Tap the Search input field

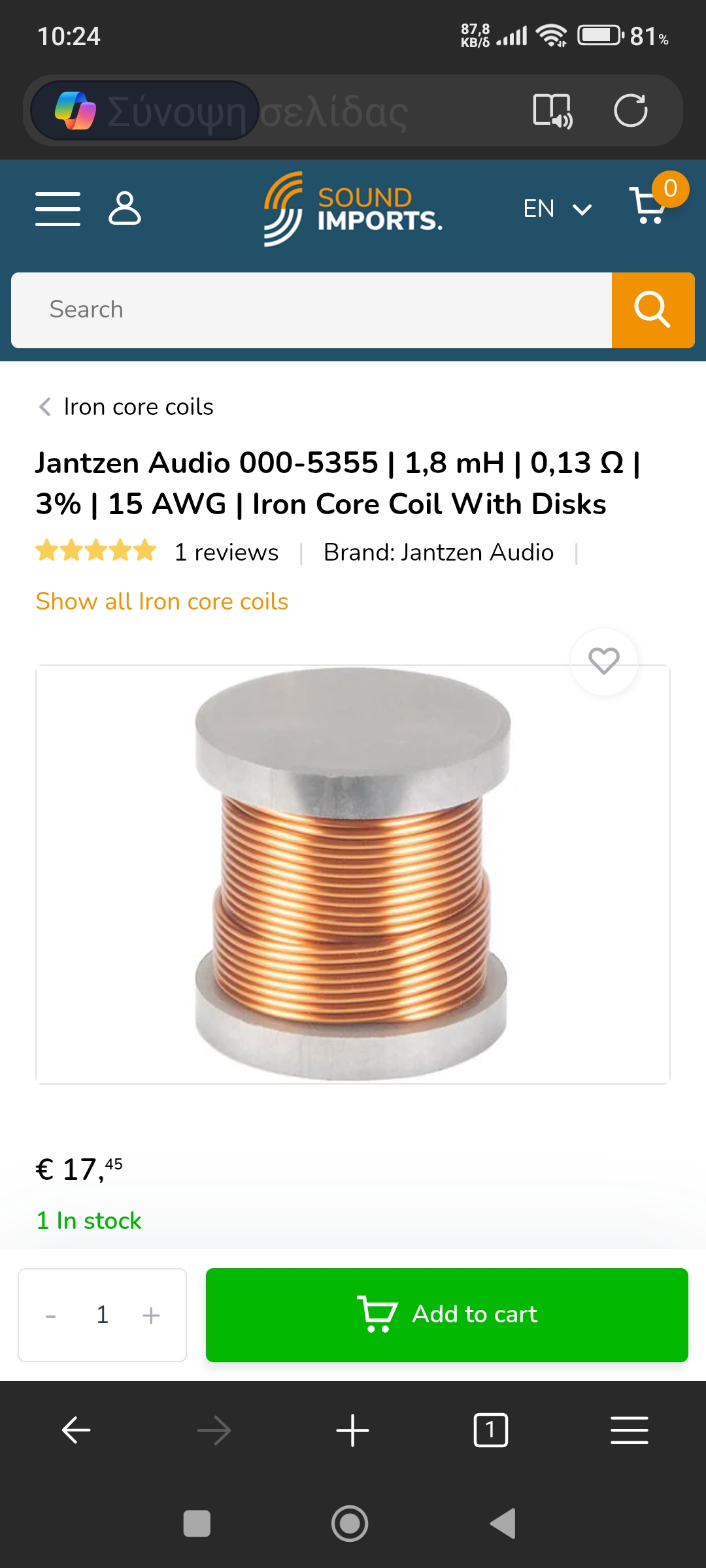pos(311,310)
